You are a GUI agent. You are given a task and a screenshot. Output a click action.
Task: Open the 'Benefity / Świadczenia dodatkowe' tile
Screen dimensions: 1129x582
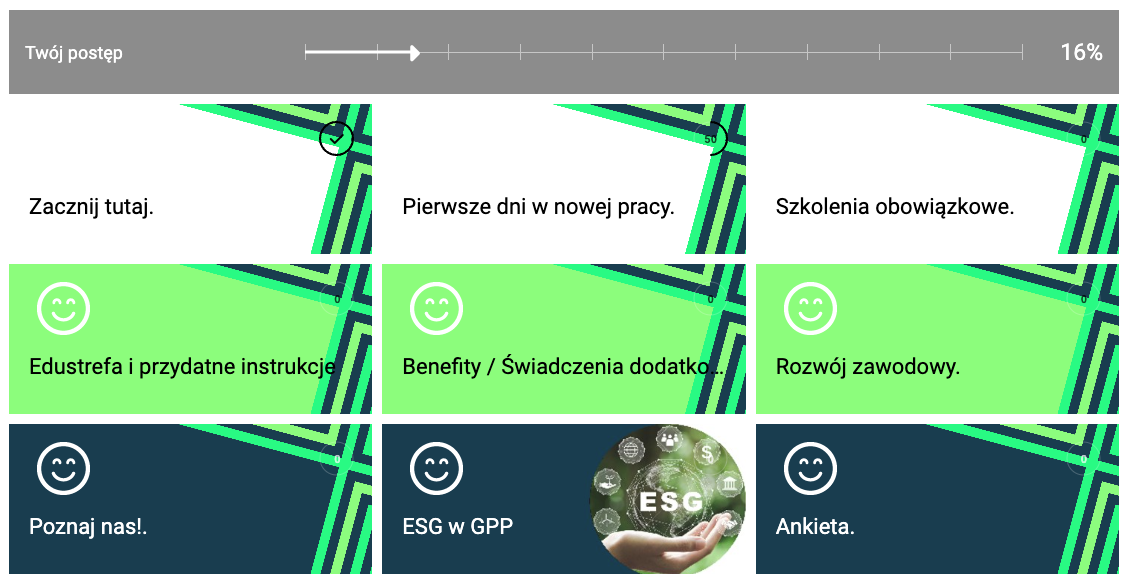(x=563, y=340)
